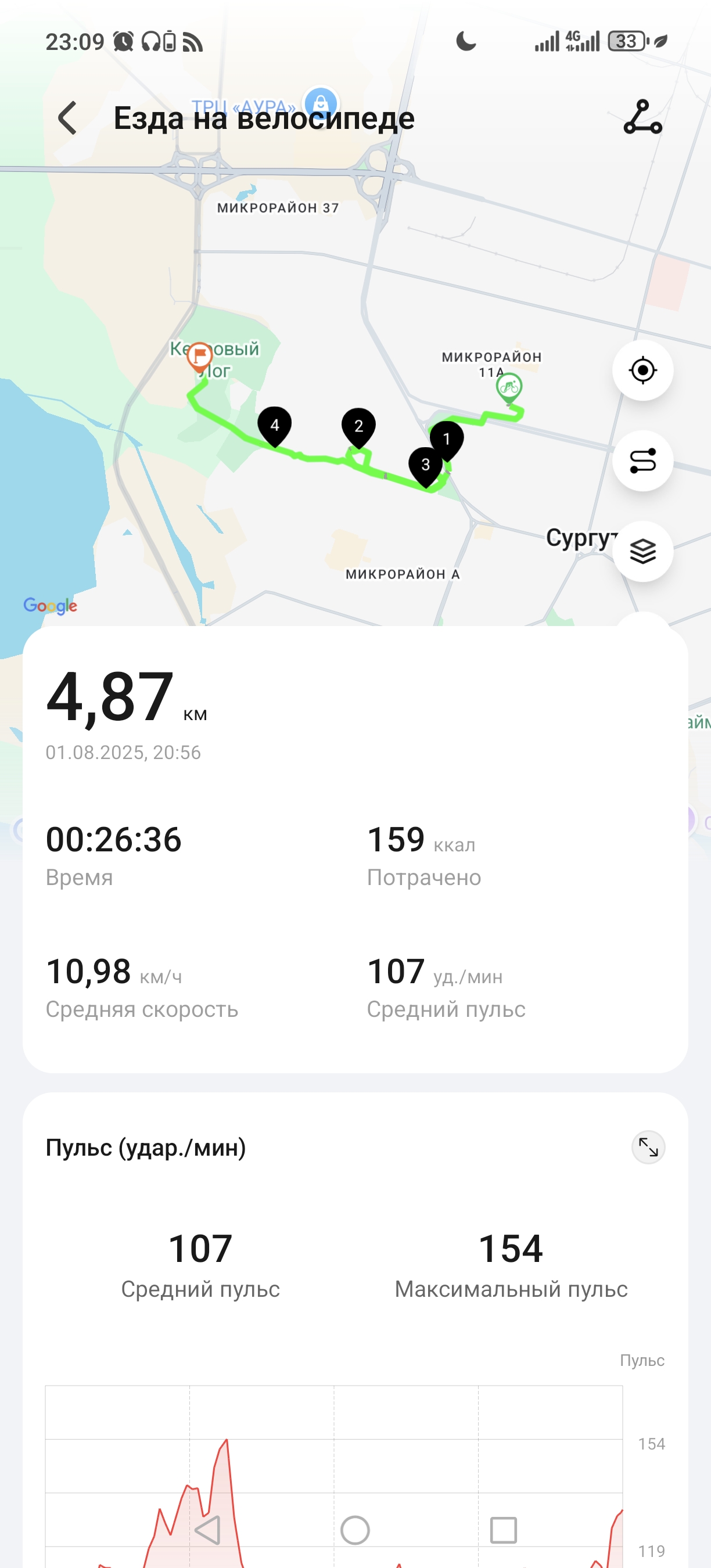711x1568 pixels.
Task: Expand the heart rate chart to fullscreen
Action: click(x=648, y=1148)
